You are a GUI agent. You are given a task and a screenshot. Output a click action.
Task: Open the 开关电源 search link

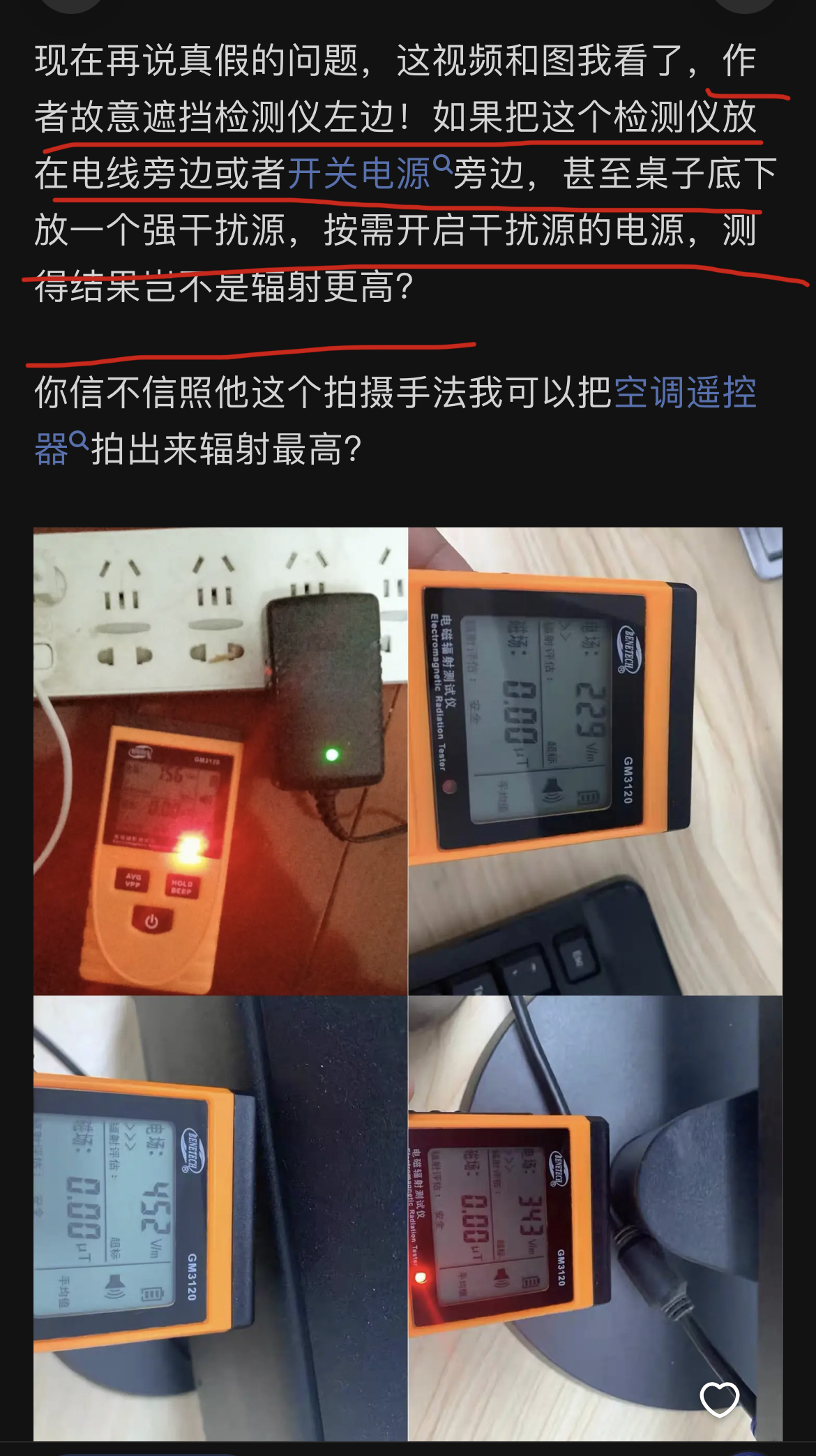[360, 174]
